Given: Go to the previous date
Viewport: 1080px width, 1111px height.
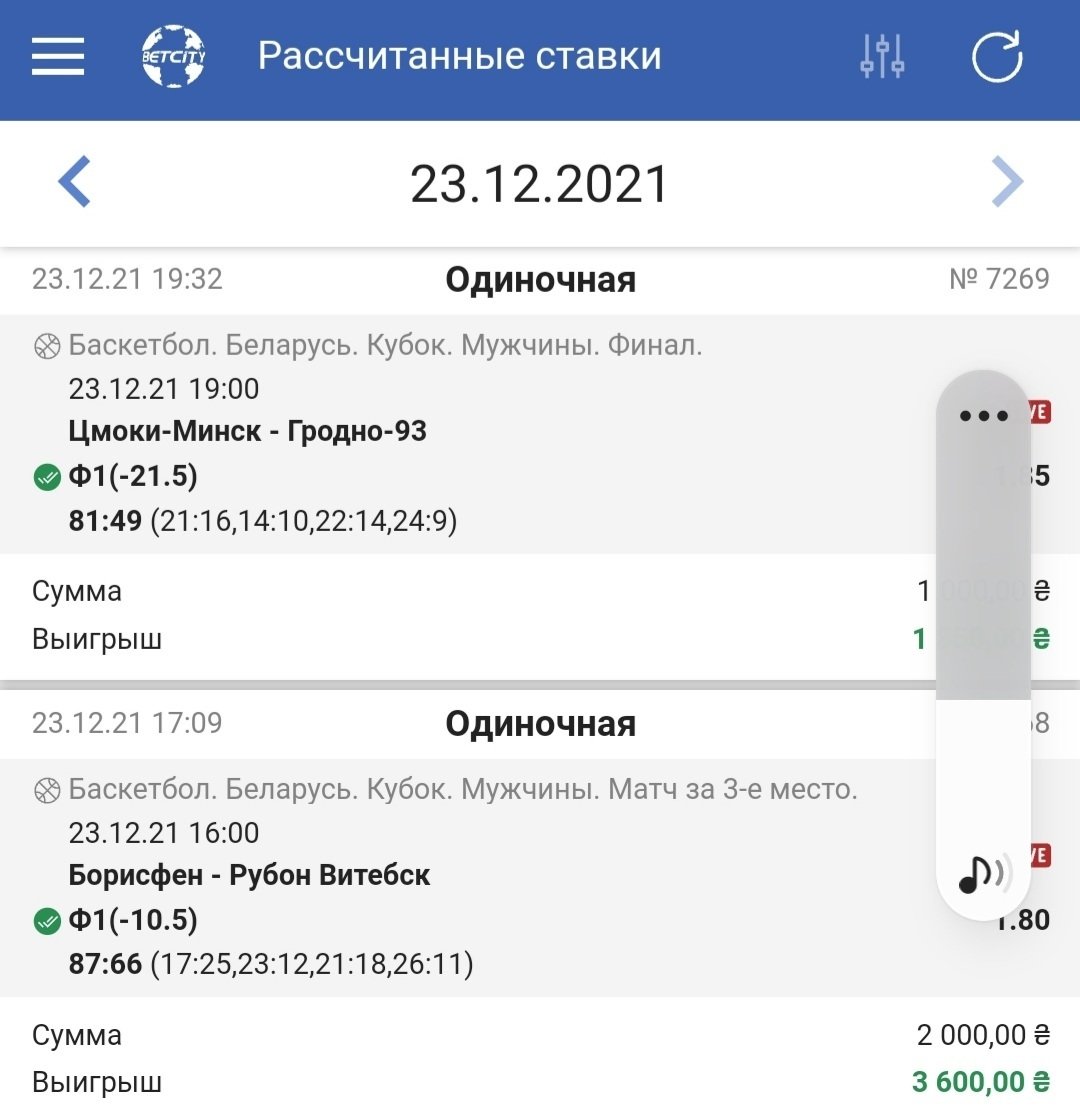Looking at the screenshot, I should [x=74, y=183].
